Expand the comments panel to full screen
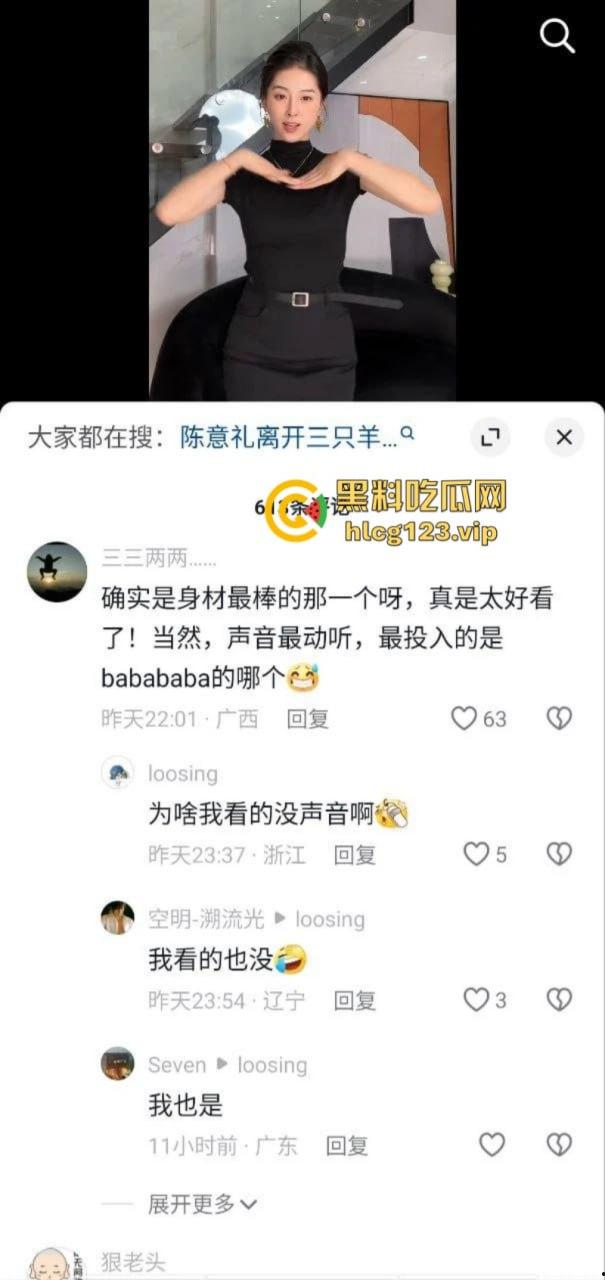605x1280 pixels. tap(490, 437)
